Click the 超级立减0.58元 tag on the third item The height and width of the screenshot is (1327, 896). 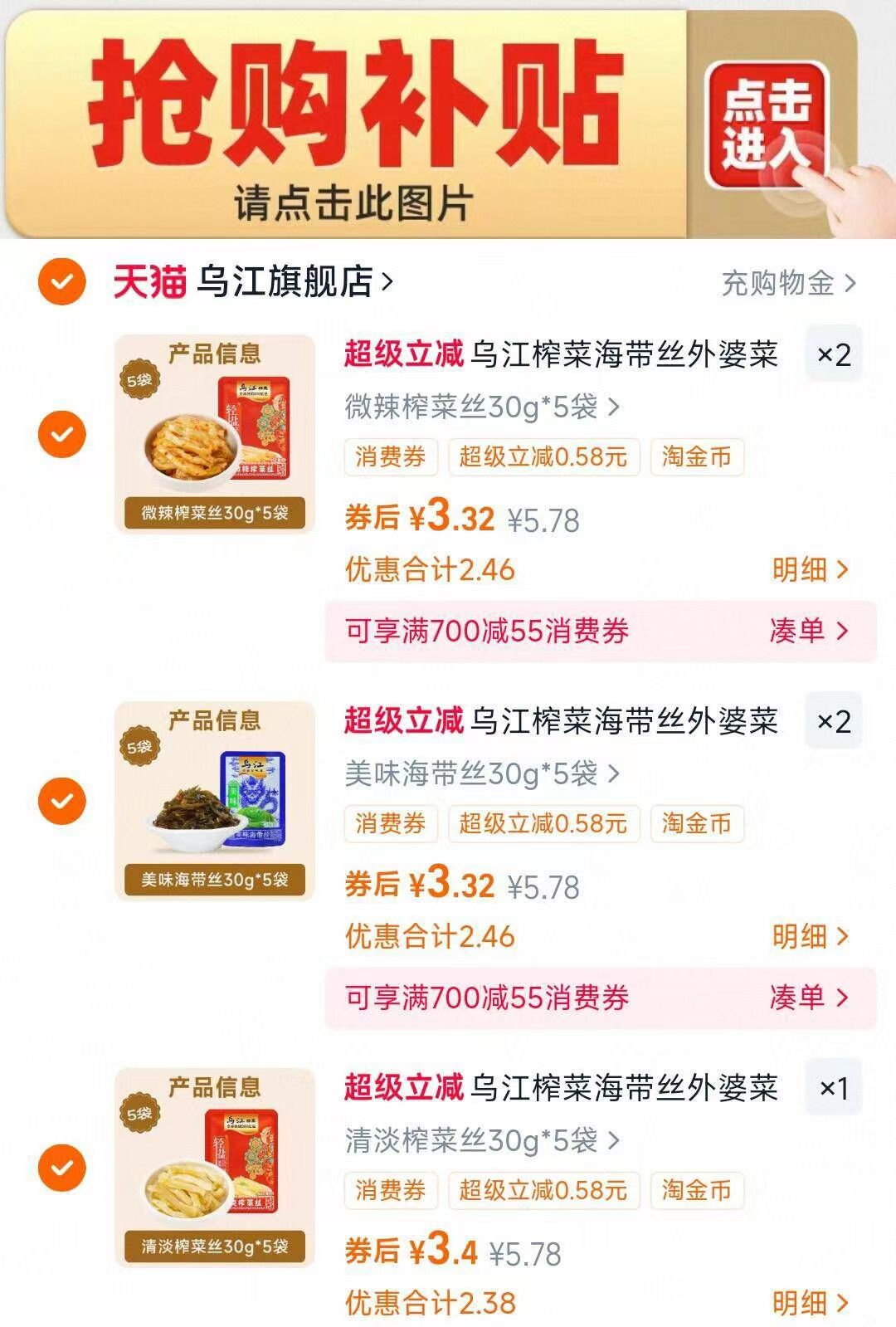click(543, 1190)
